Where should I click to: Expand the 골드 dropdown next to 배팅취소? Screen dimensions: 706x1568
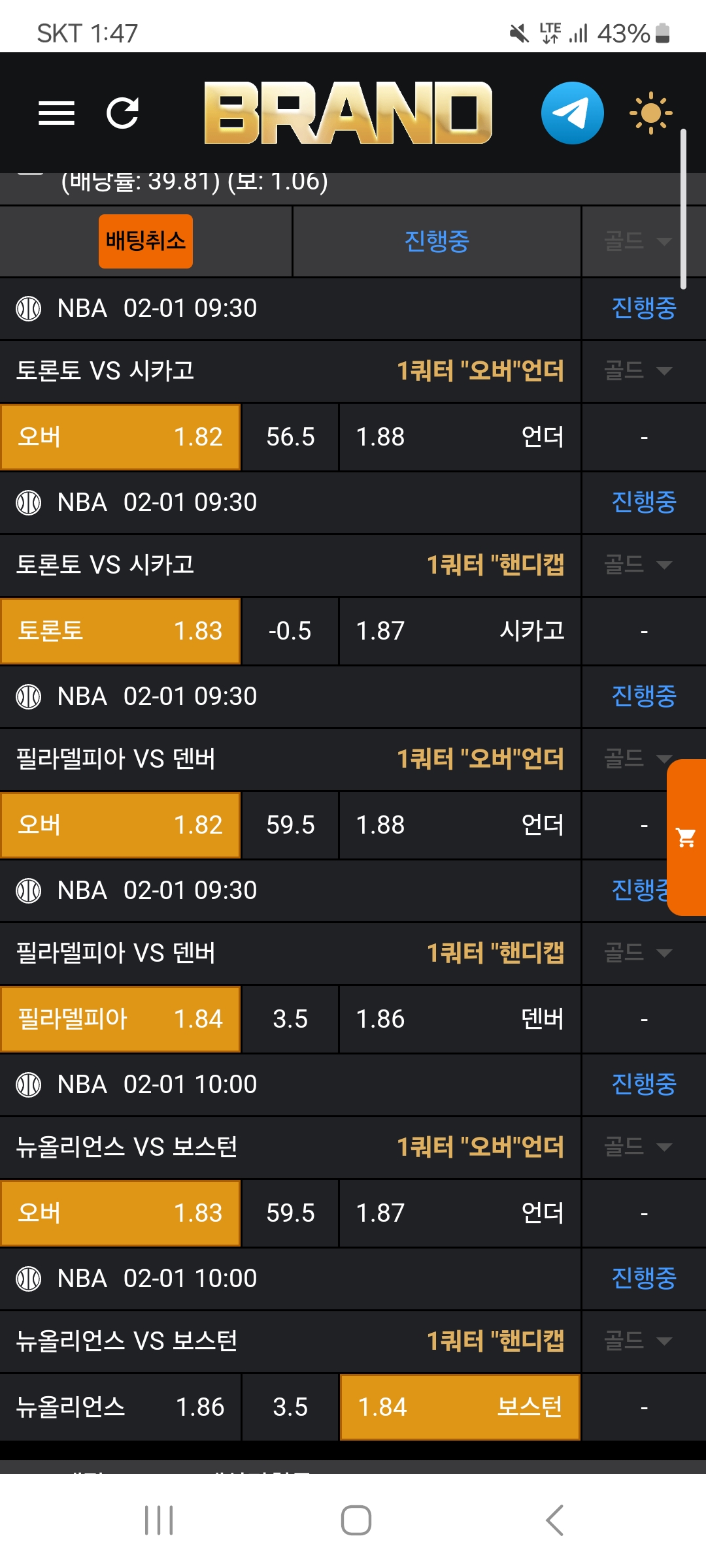tap(637, 241)
